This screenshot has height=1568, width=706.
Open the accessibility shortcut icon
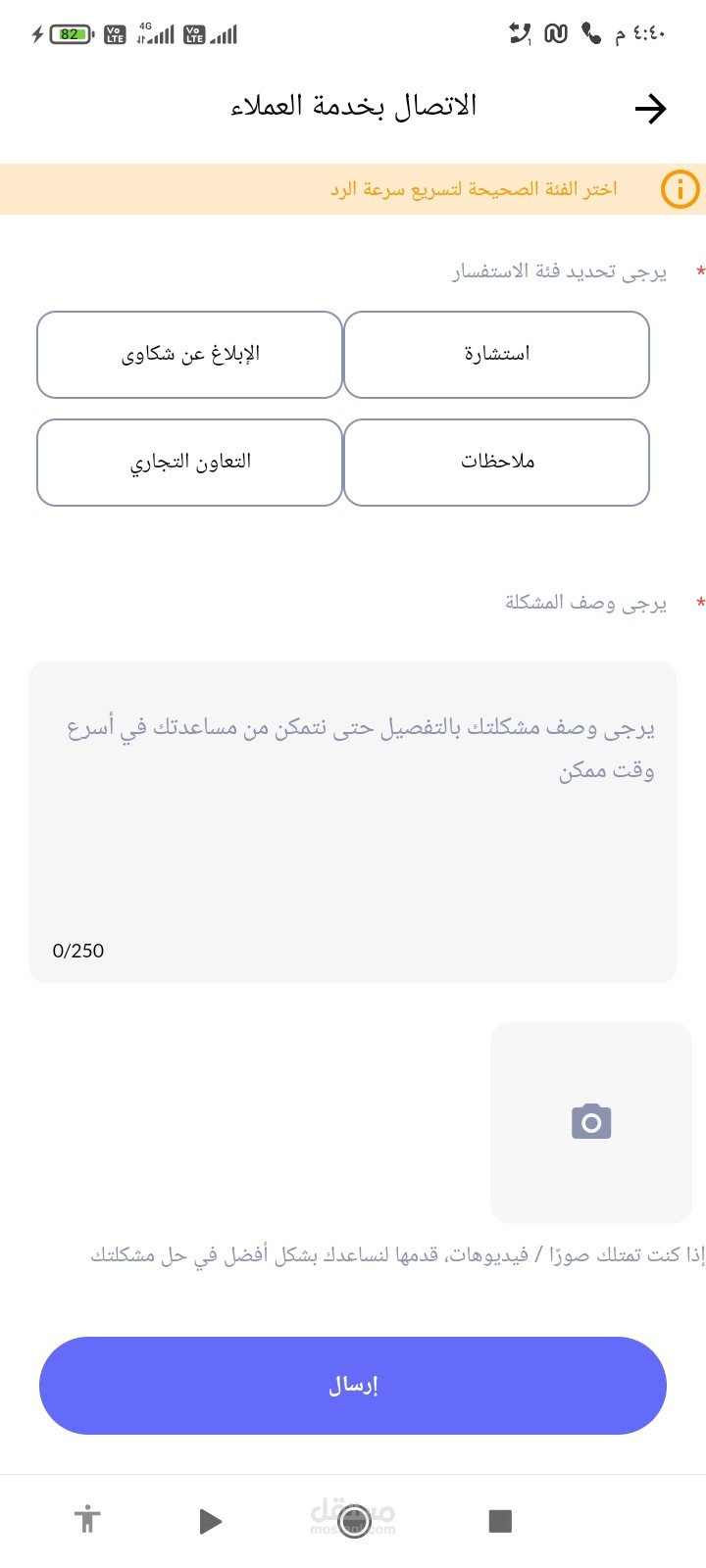tap(87, 1519)
